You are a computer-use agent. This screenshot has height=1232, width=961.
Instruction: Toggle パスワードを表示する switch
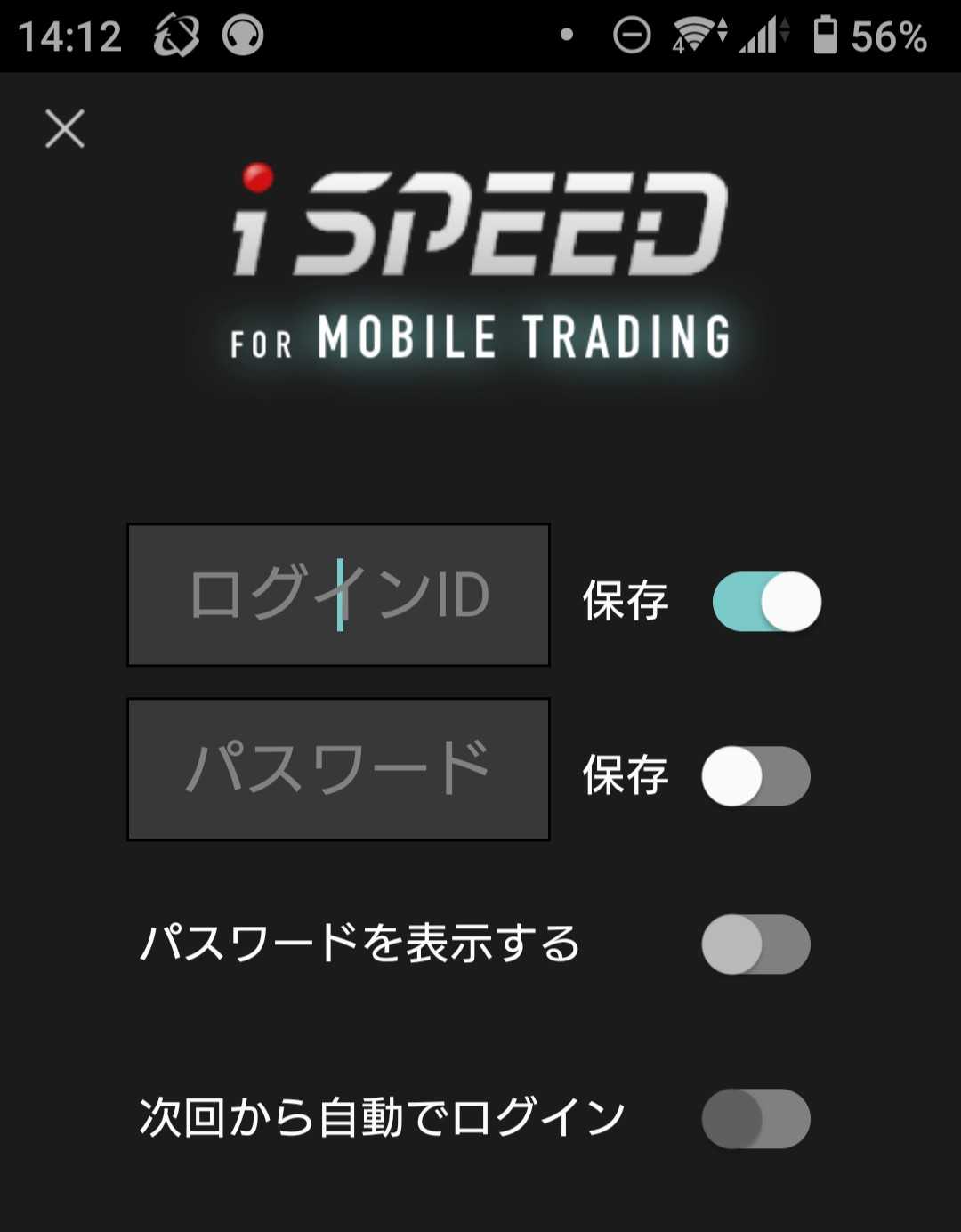coord(755,944)
